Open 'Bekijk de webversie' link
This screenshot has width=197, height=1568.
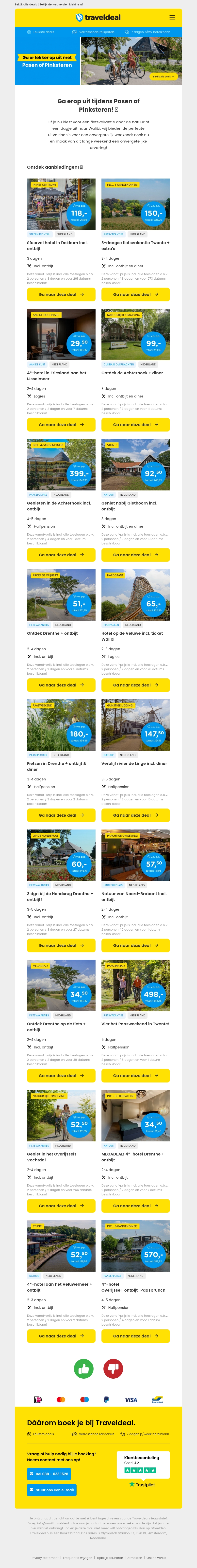click(x=53, y=4)
